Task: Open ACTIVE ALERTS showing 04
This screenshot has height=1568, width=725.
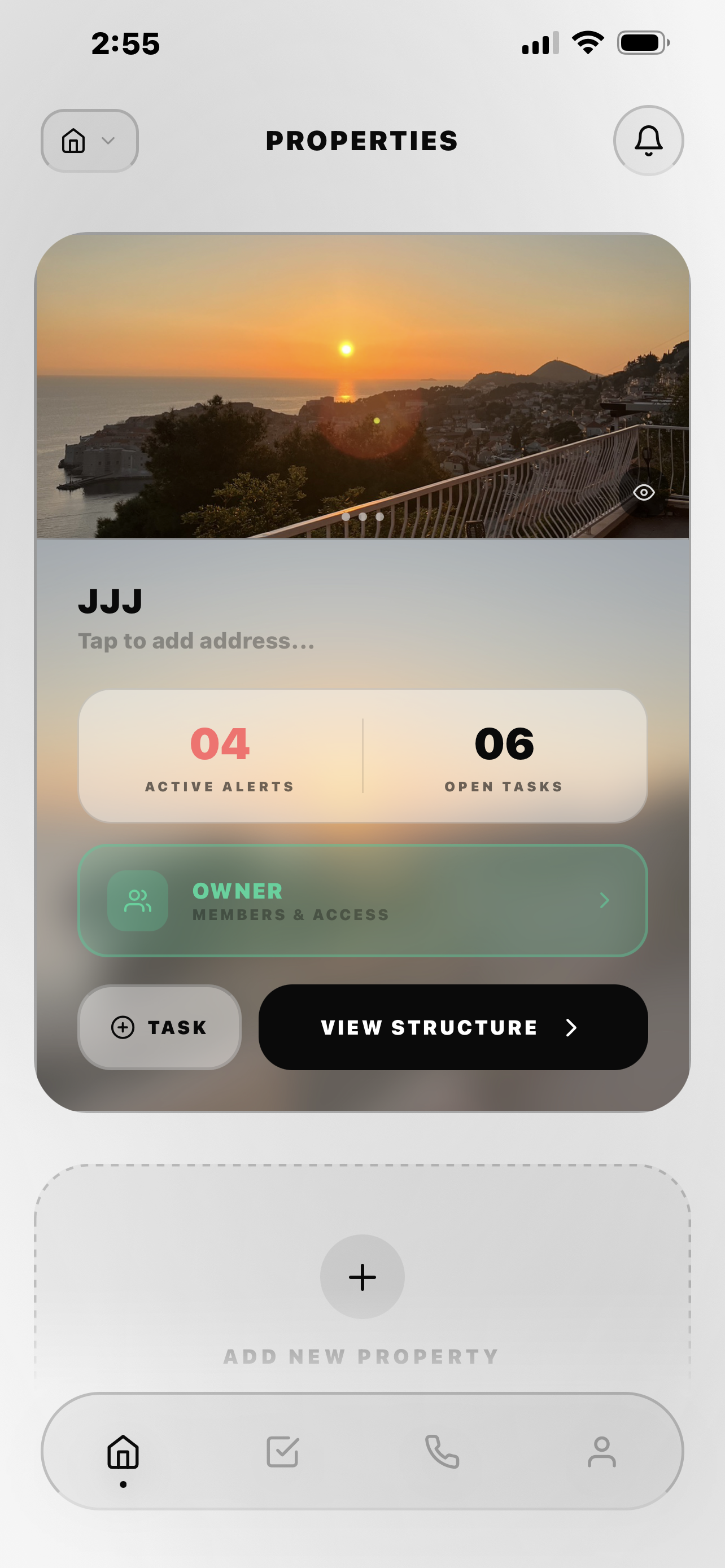Action: click(x=219, y=758)
